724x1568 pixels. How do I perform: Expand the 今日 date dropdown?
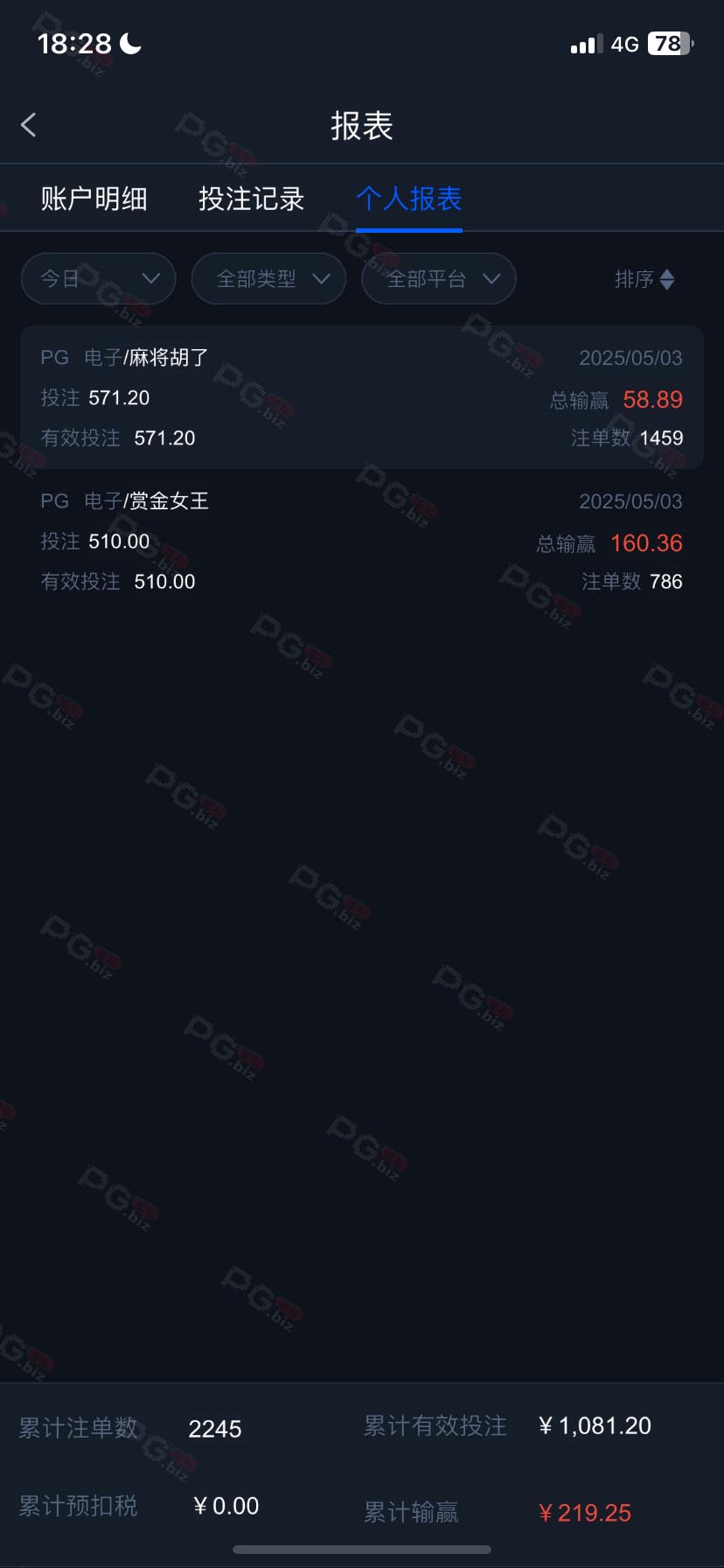tap(98, 278)
